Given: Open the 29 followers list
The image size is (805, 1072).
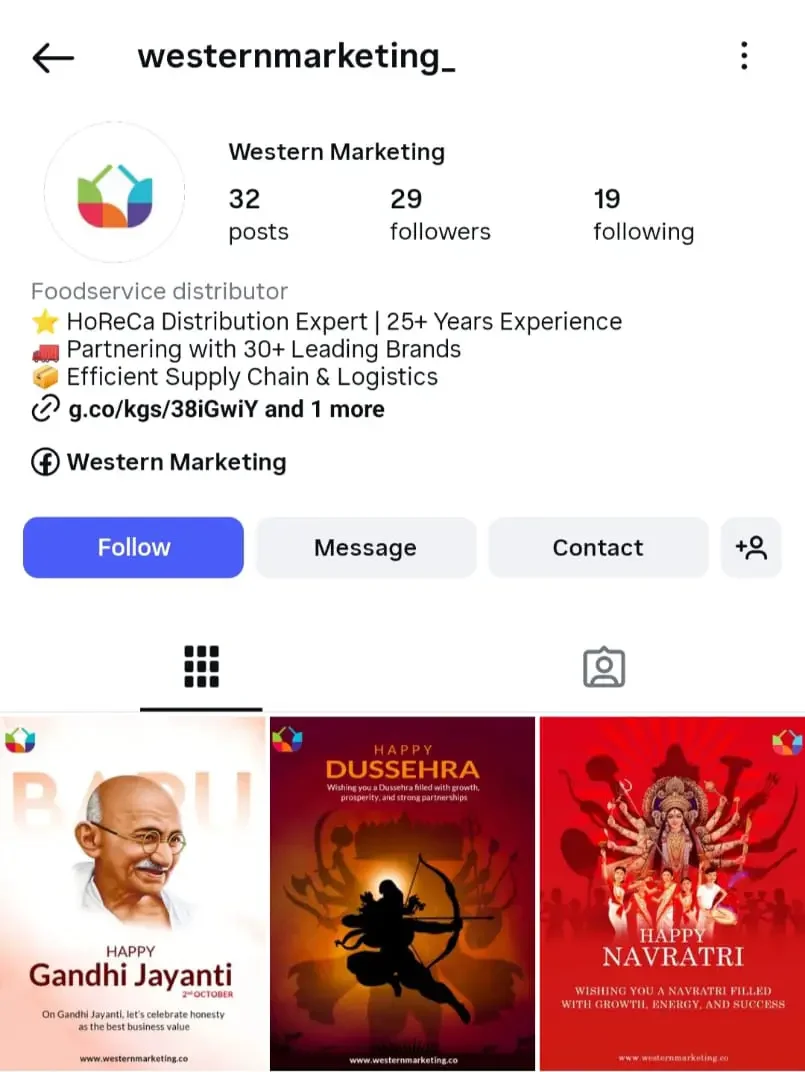Looking at the screenshot, I should [x=439, y=215].
